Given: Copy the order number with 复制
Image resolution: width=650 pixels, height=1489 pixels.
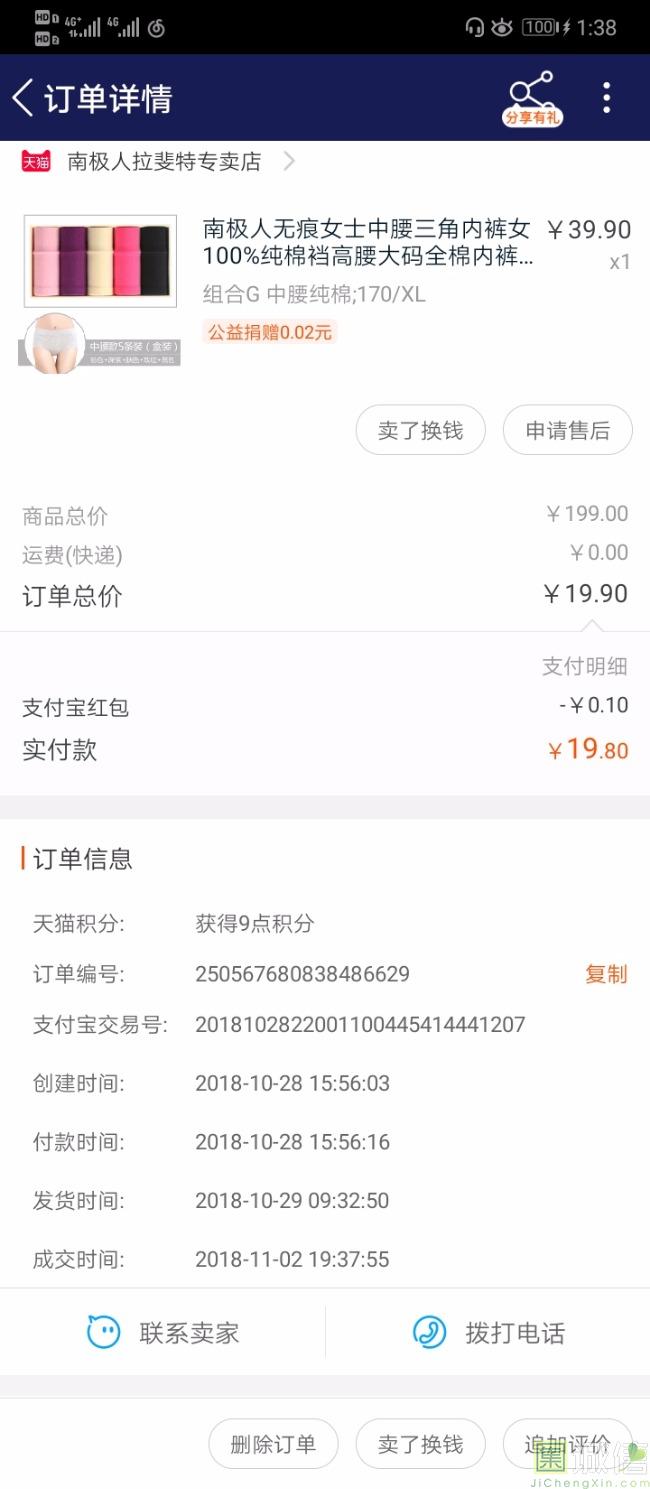Looking at the screenshot, I should tap(606, 974).
